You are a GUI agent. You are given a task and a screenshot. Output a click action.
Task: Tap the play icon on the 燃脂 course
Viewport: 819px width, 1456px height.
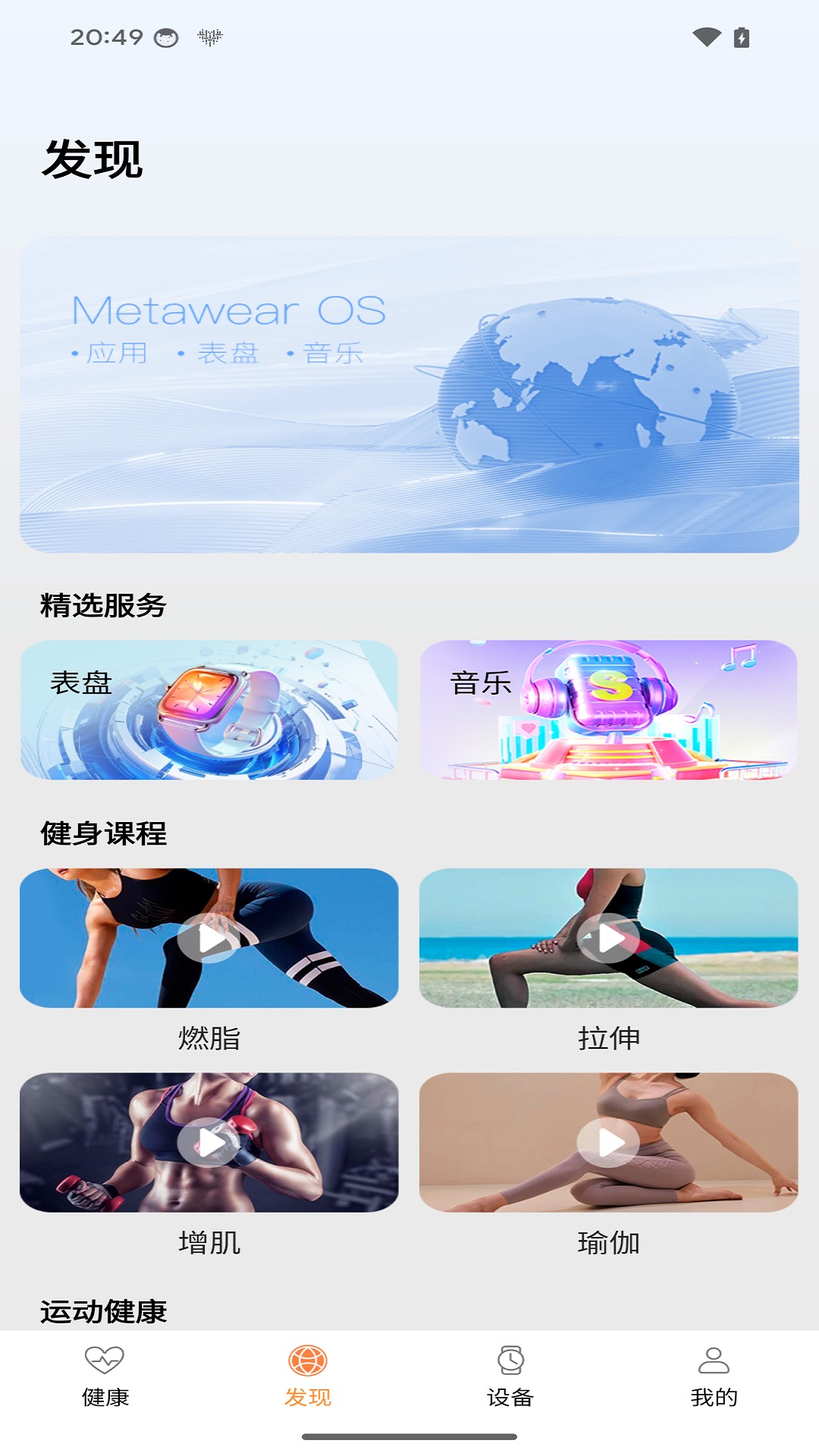tap(210, 940)
